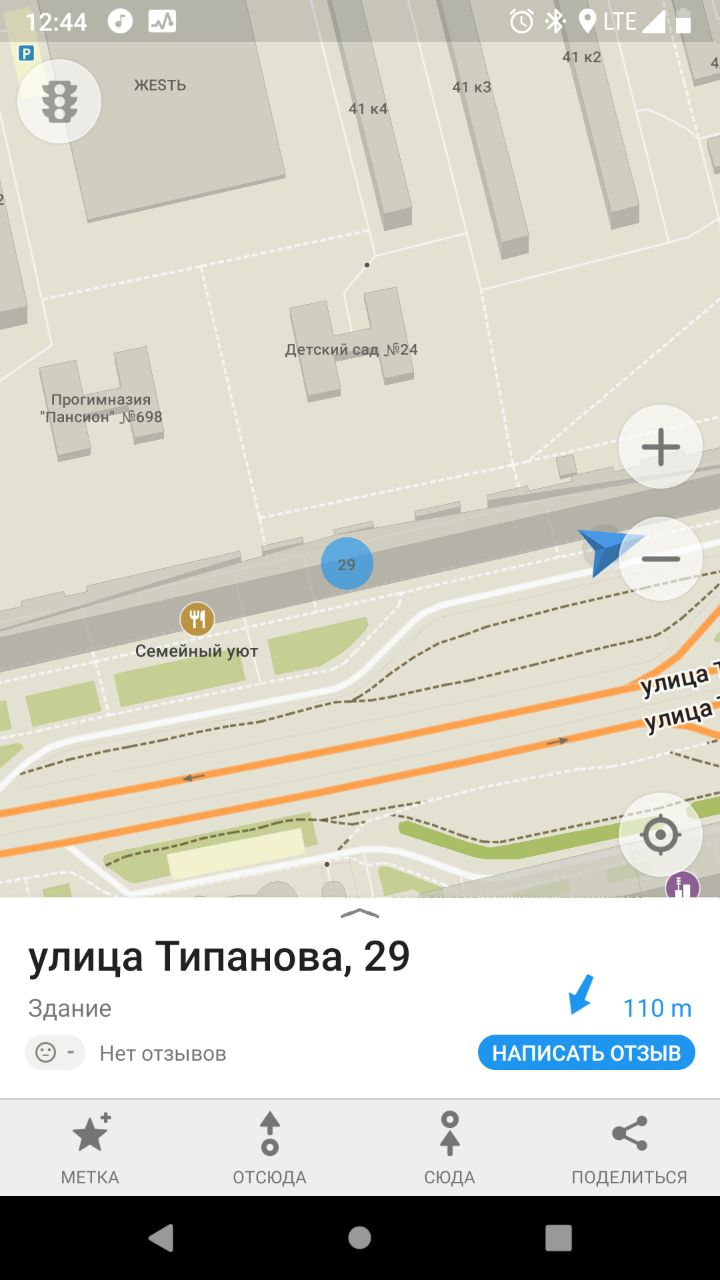Open the Семейный уют restaurant marker

[197, 619]
